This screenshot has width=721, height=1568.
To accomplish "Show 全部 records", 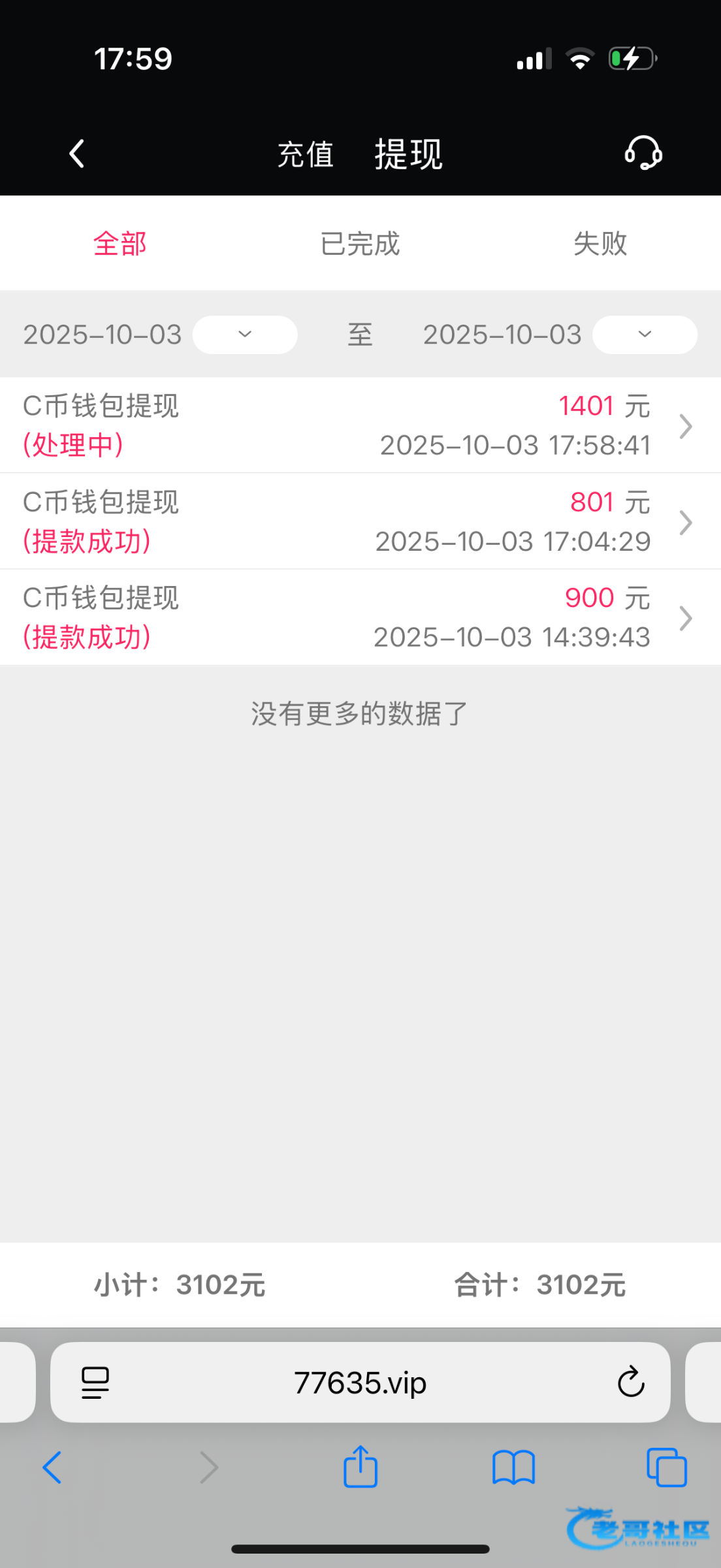I will click(120, 244).
